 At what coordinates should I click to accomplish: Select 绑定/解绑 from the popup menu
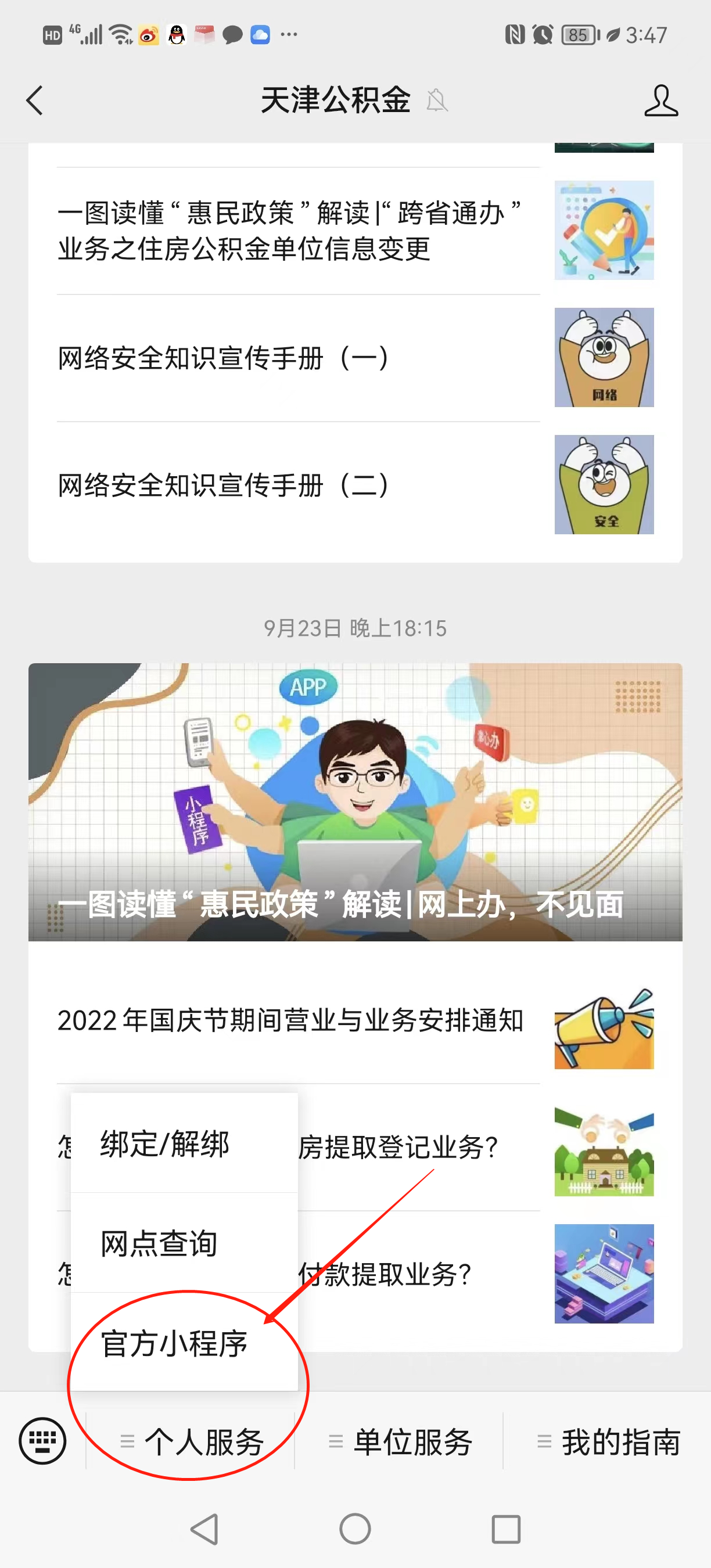click(x=184, y=1143)
